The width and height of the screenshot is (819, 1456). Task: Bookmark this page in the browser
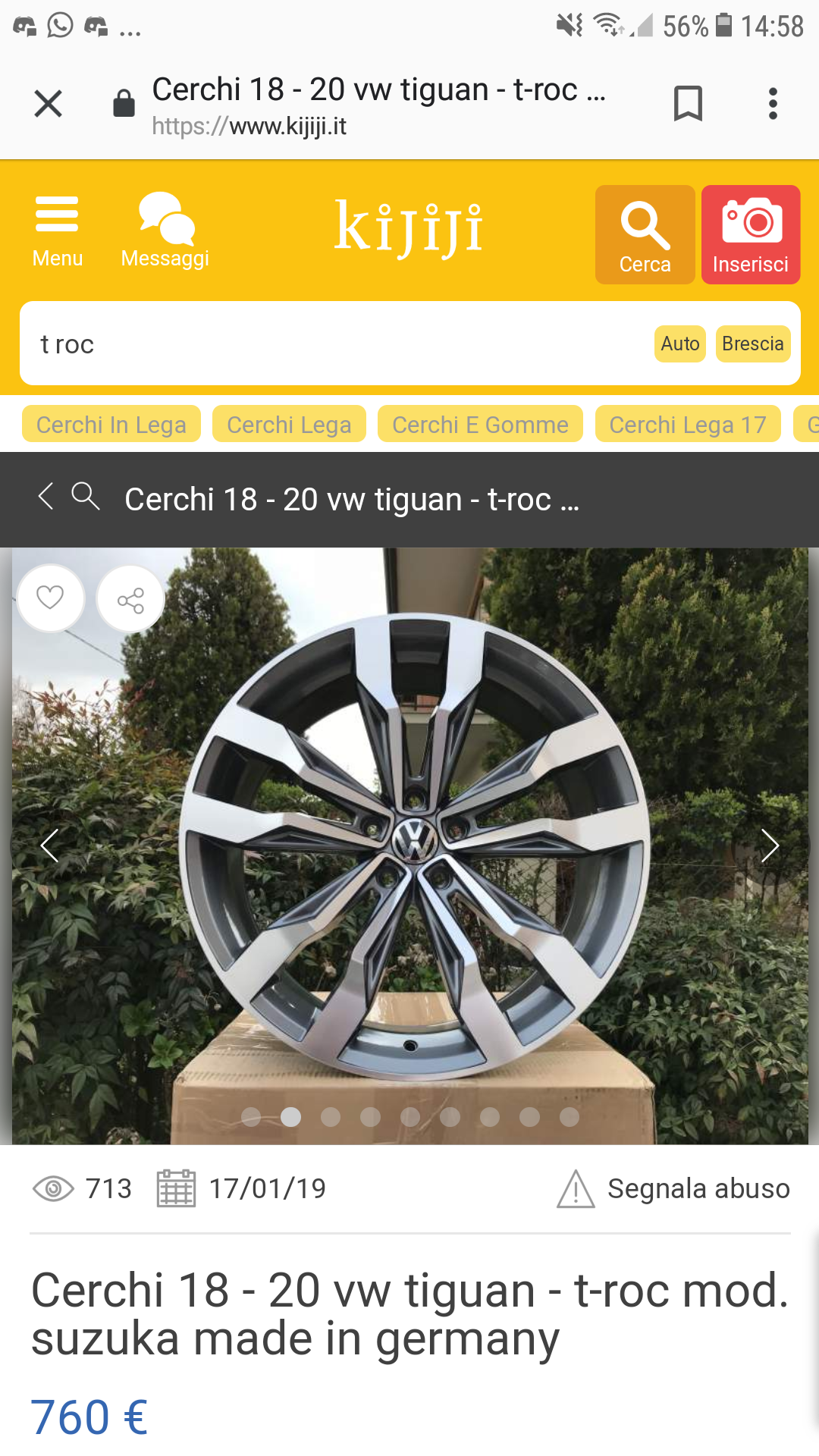[x=688, y=104]
